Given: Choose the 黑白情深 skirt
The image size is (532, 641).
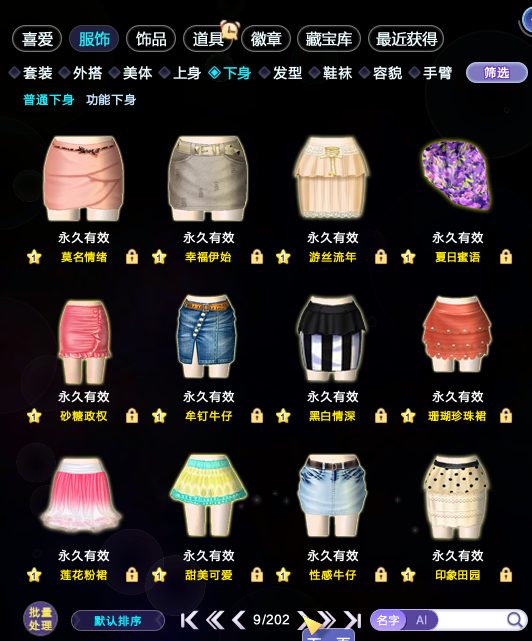Looking at the screenshot, I should coord(332,338).
